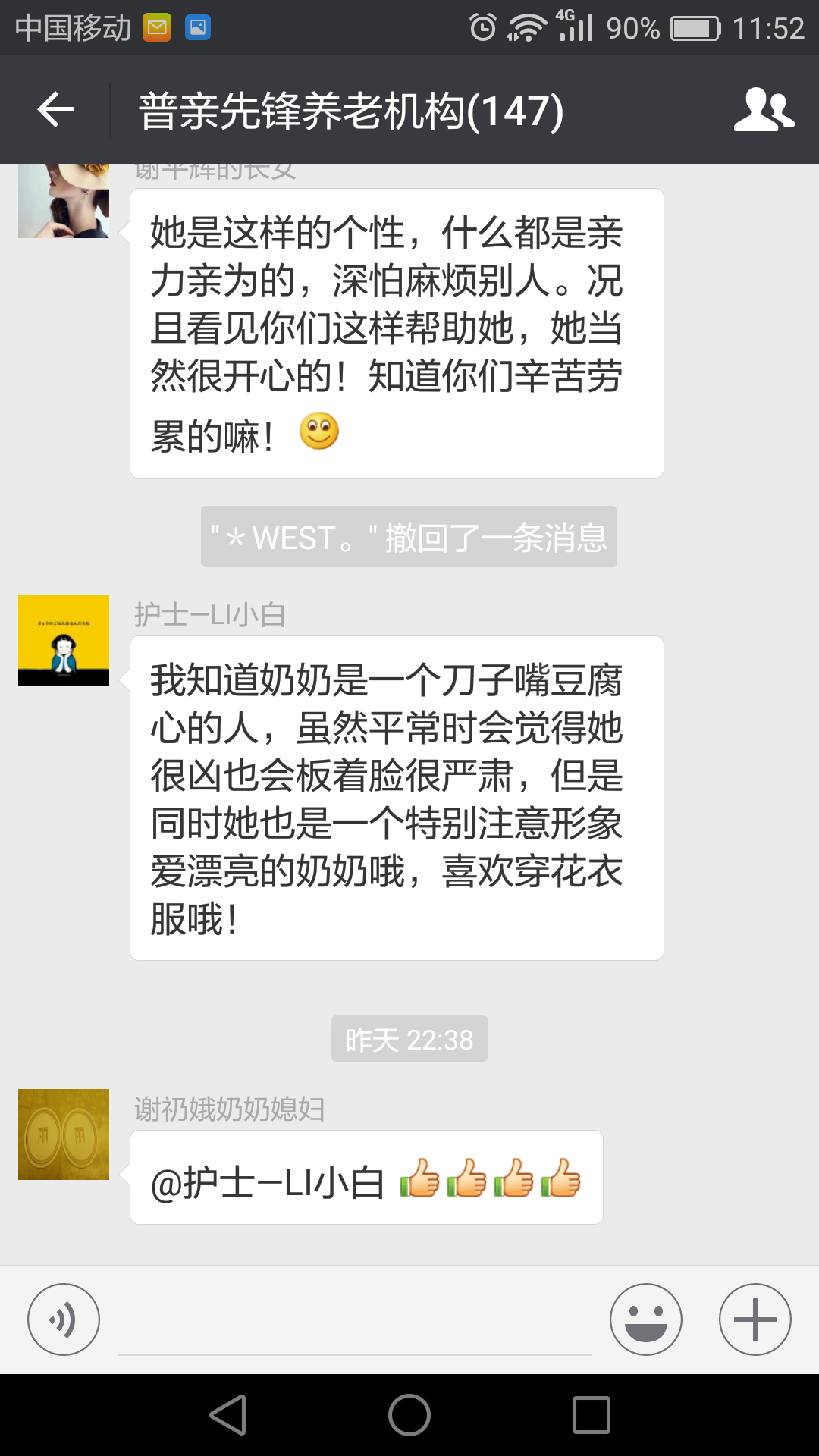Open avatar of 谢平辉的长女
Viewport: 819px width, 1456px height.
pyautogui.click(x=64, y=202)
